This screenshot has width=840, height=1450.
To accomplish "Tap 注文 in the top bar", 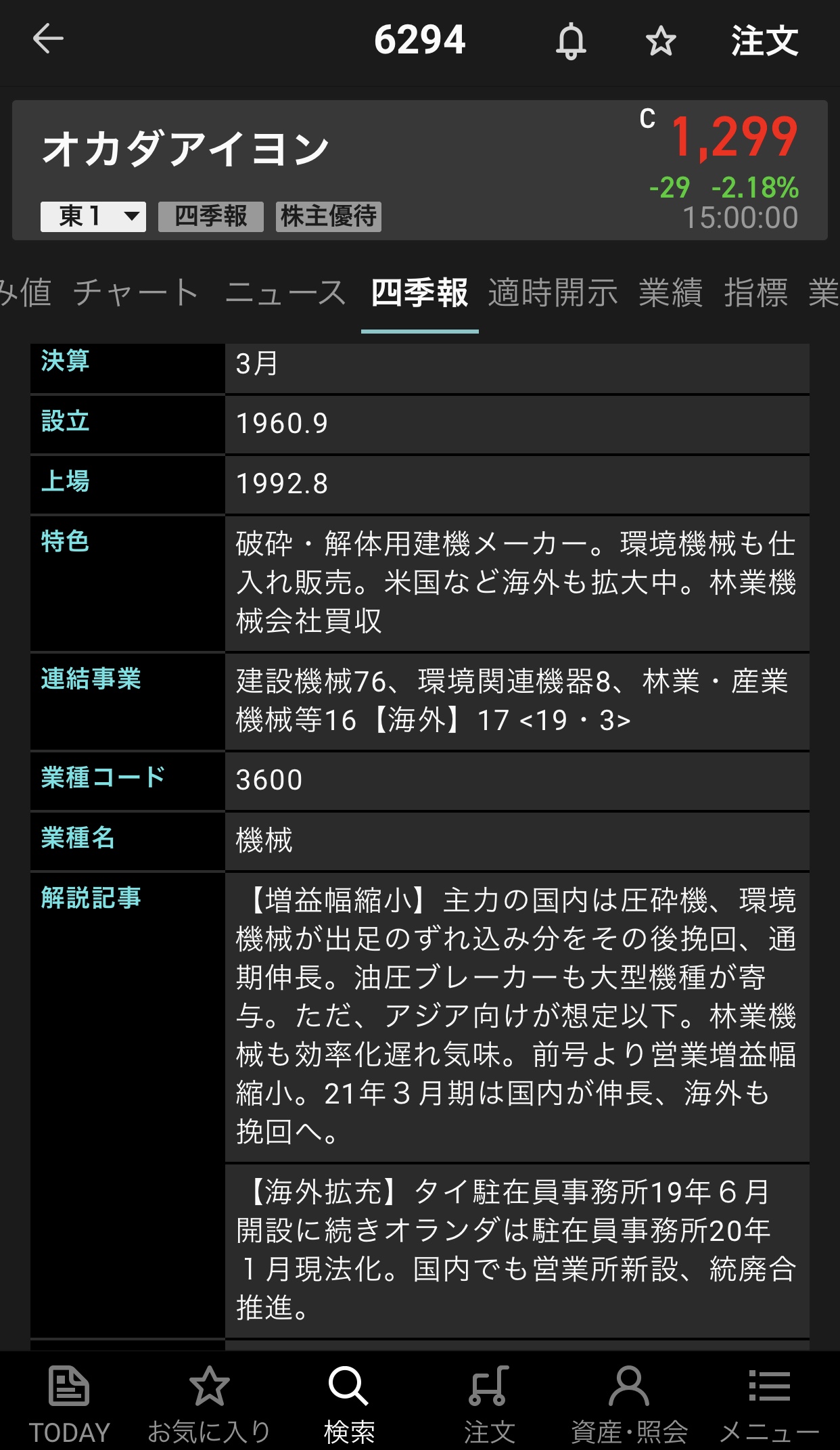I will click(764, 41).
